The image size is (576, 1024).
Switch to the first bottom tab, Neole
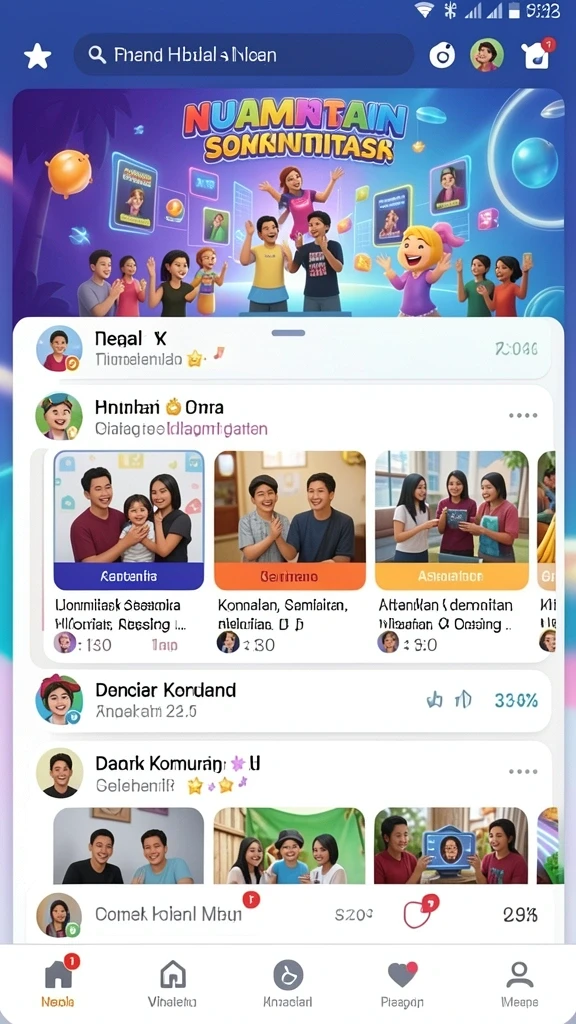coord(58,981)
